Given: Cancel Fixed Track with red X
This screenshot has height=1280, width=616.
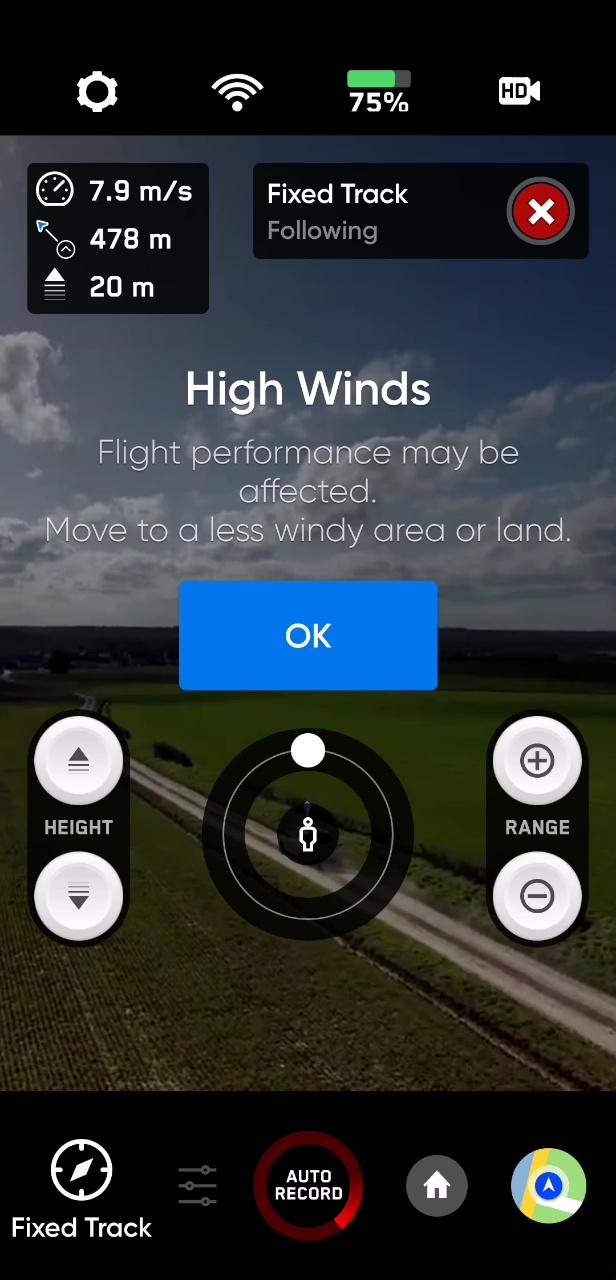Looking at the screenshot, I should pyautogui.click(x=541, y=211).
